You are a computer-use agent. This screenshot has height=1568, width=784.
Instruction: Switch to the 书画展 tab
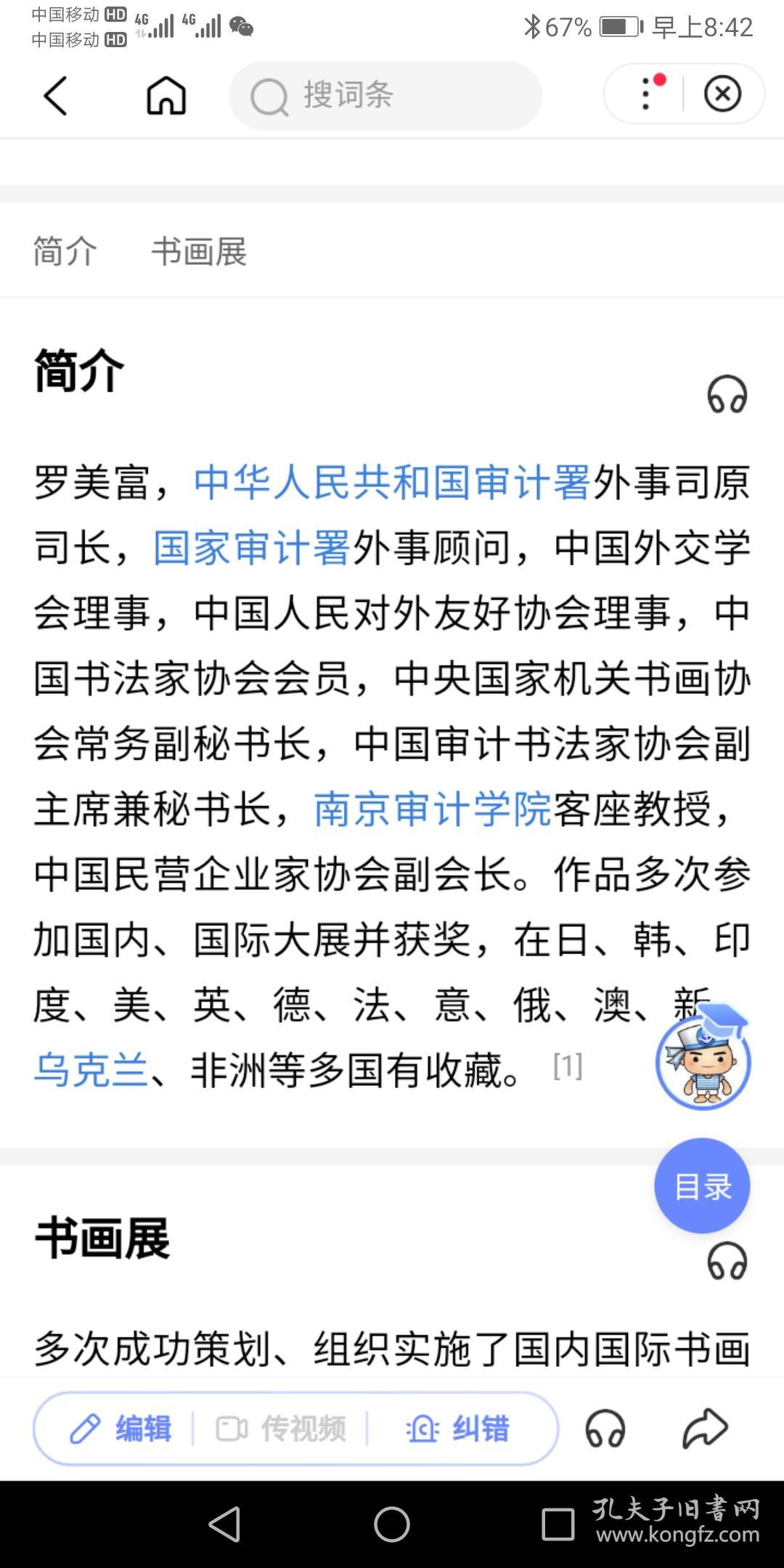199,252
